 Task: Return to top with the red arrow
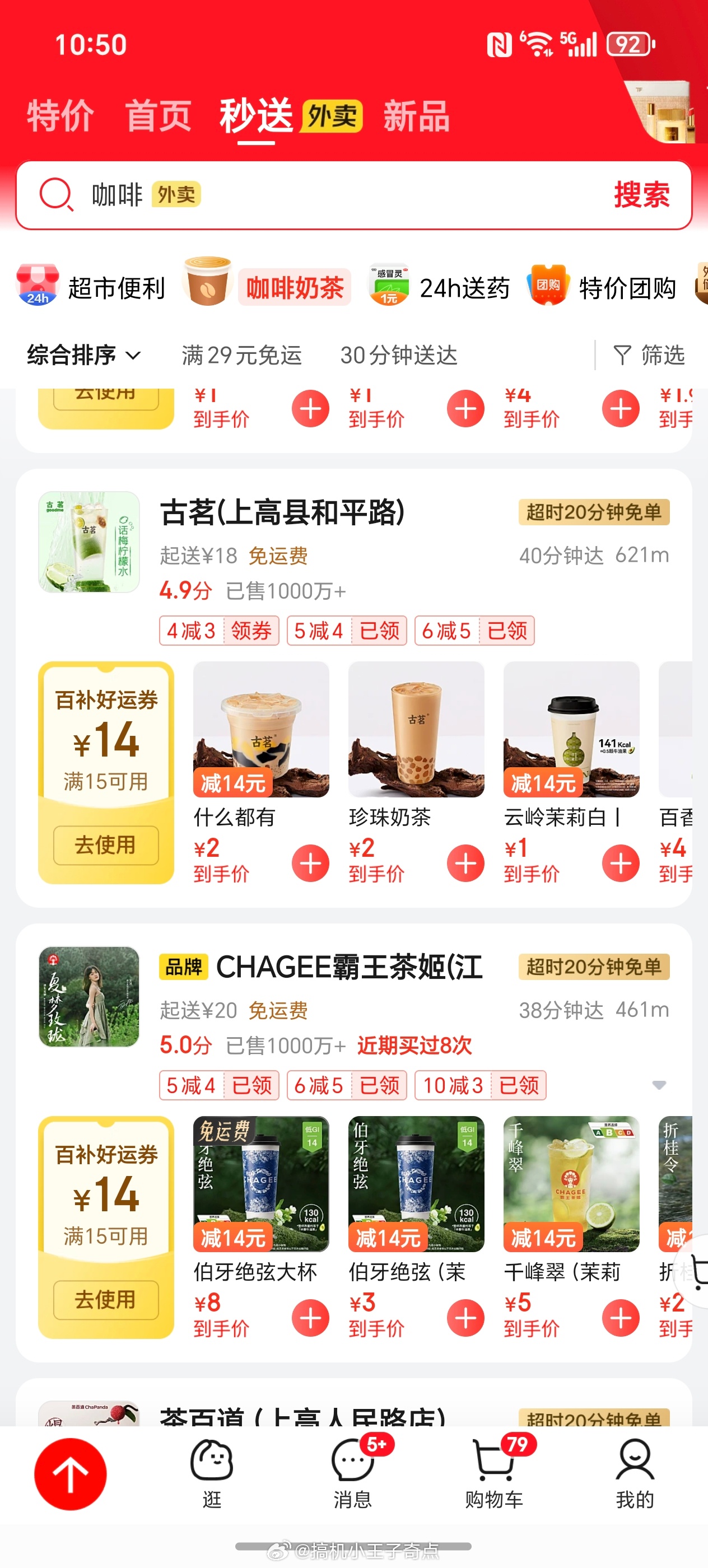71,1474
